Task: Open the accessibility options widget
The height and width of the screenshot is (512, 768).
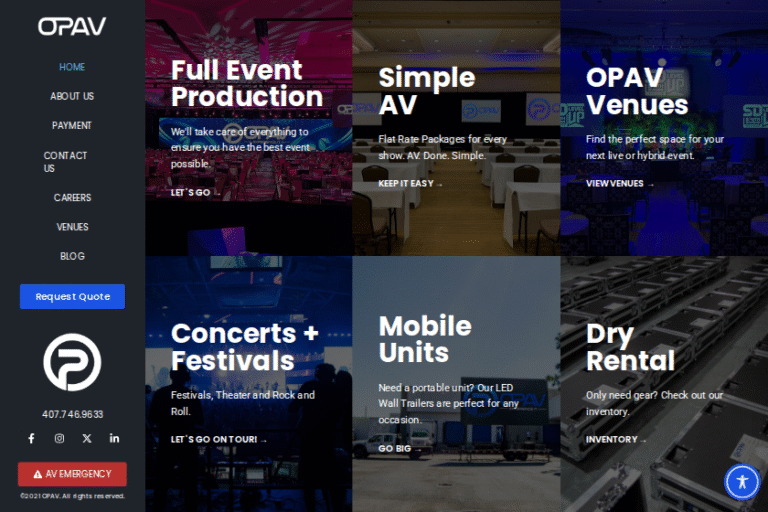Action: coord(742,482)
